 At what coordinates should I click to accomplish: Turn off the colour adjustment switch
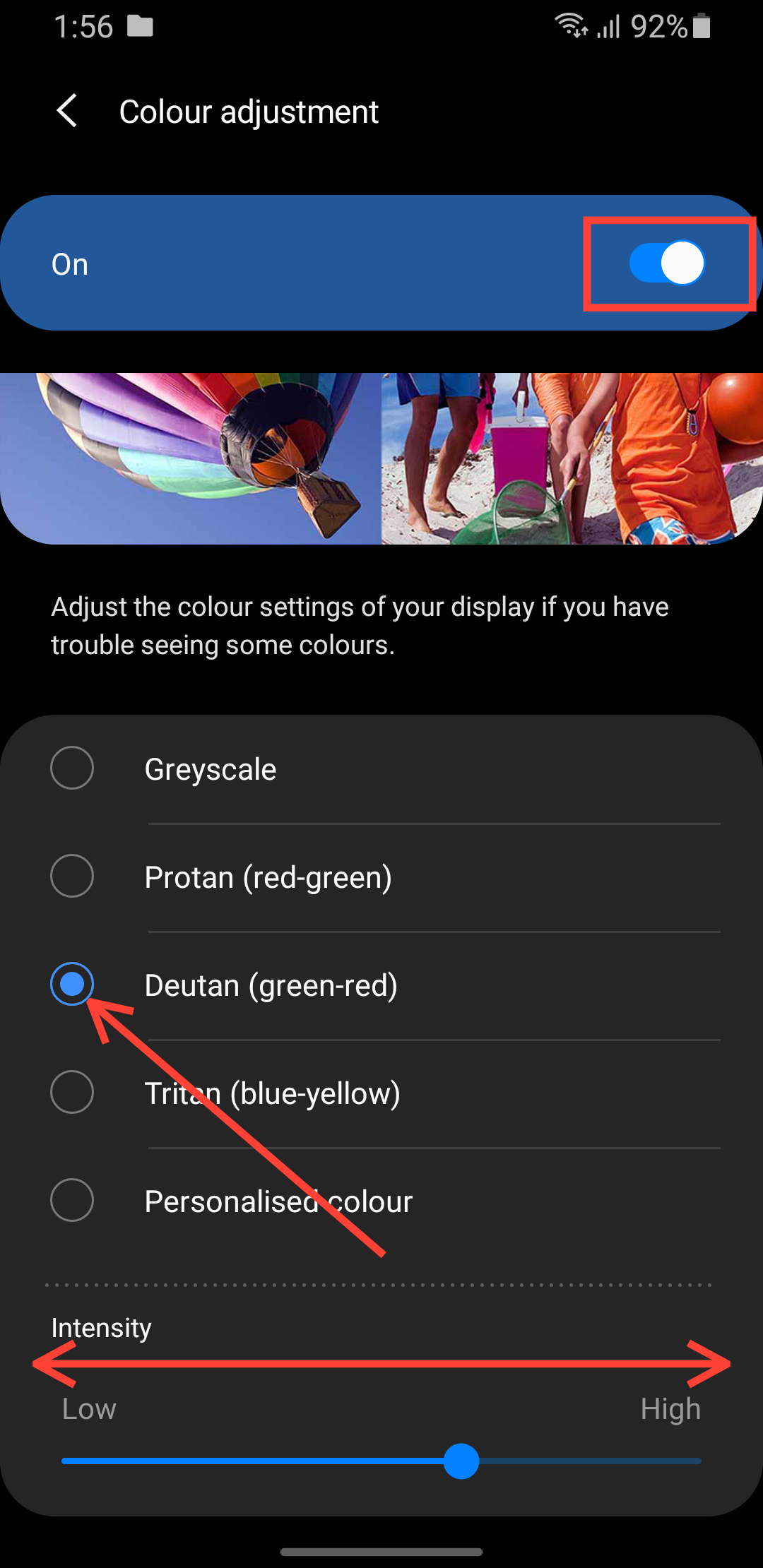click(x=666, y=263)
